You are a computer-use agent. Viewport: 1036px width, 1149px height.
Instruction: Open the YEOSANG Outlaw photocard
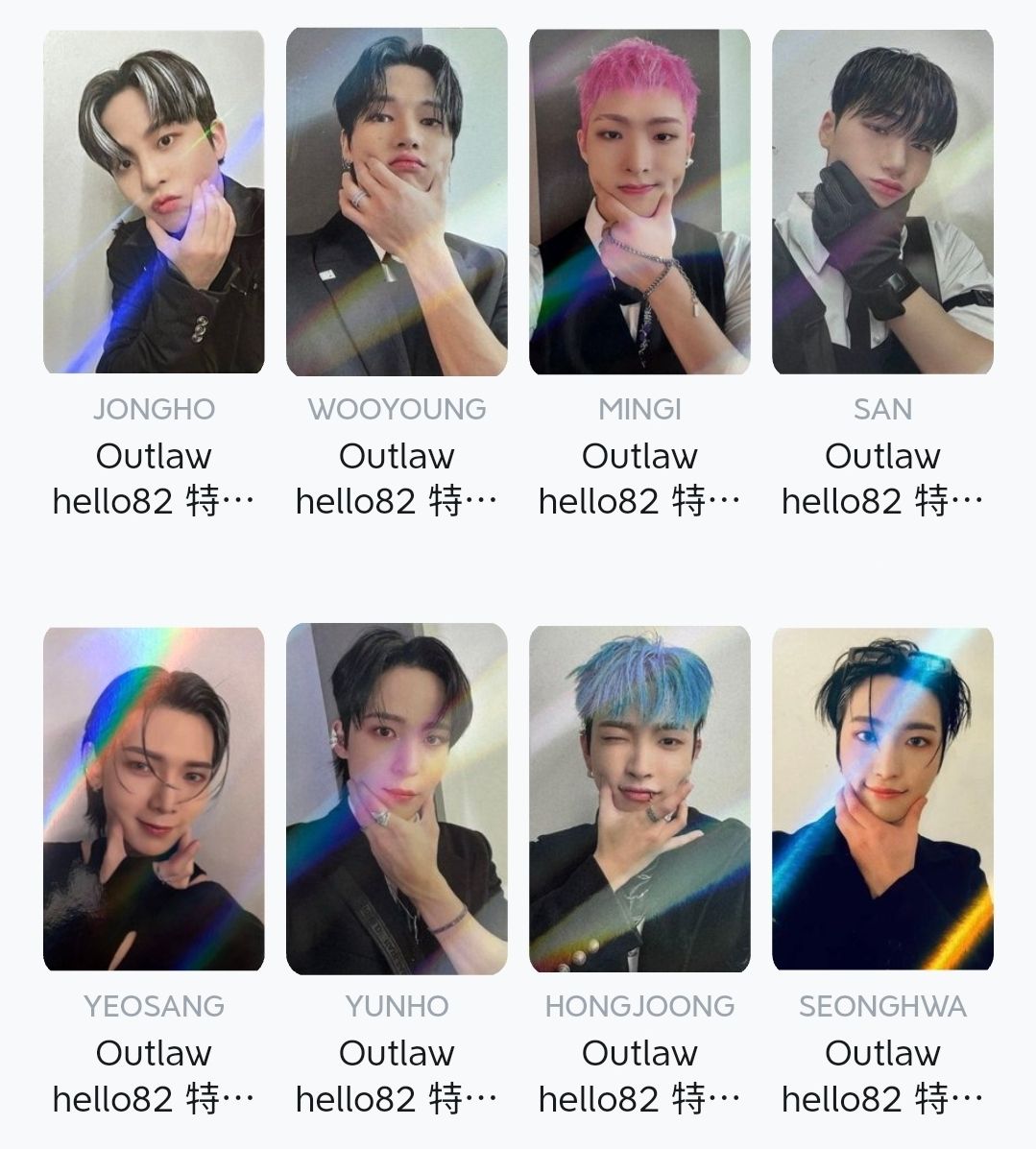point(154,799)
